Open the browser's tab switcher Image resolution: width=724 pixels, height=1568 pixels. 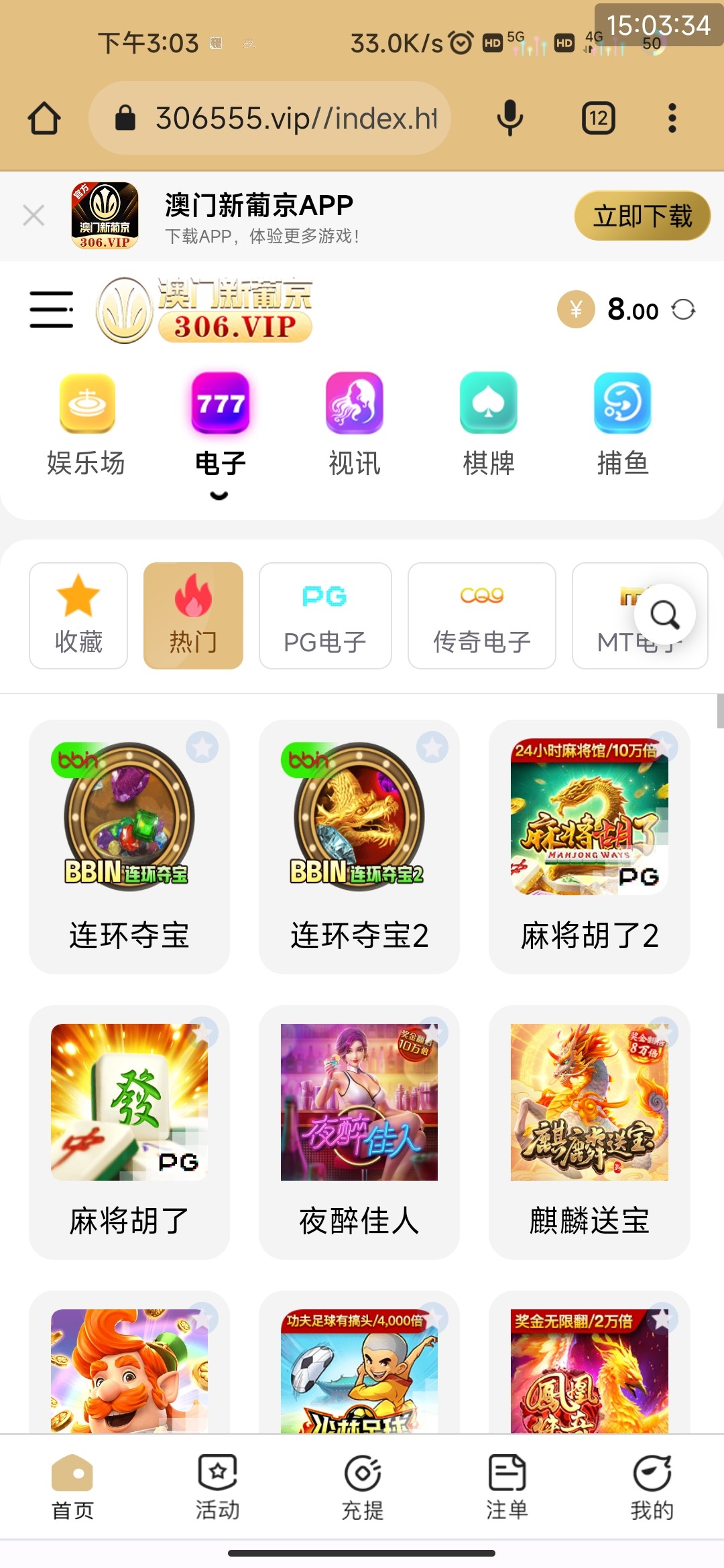click(598, 119)
